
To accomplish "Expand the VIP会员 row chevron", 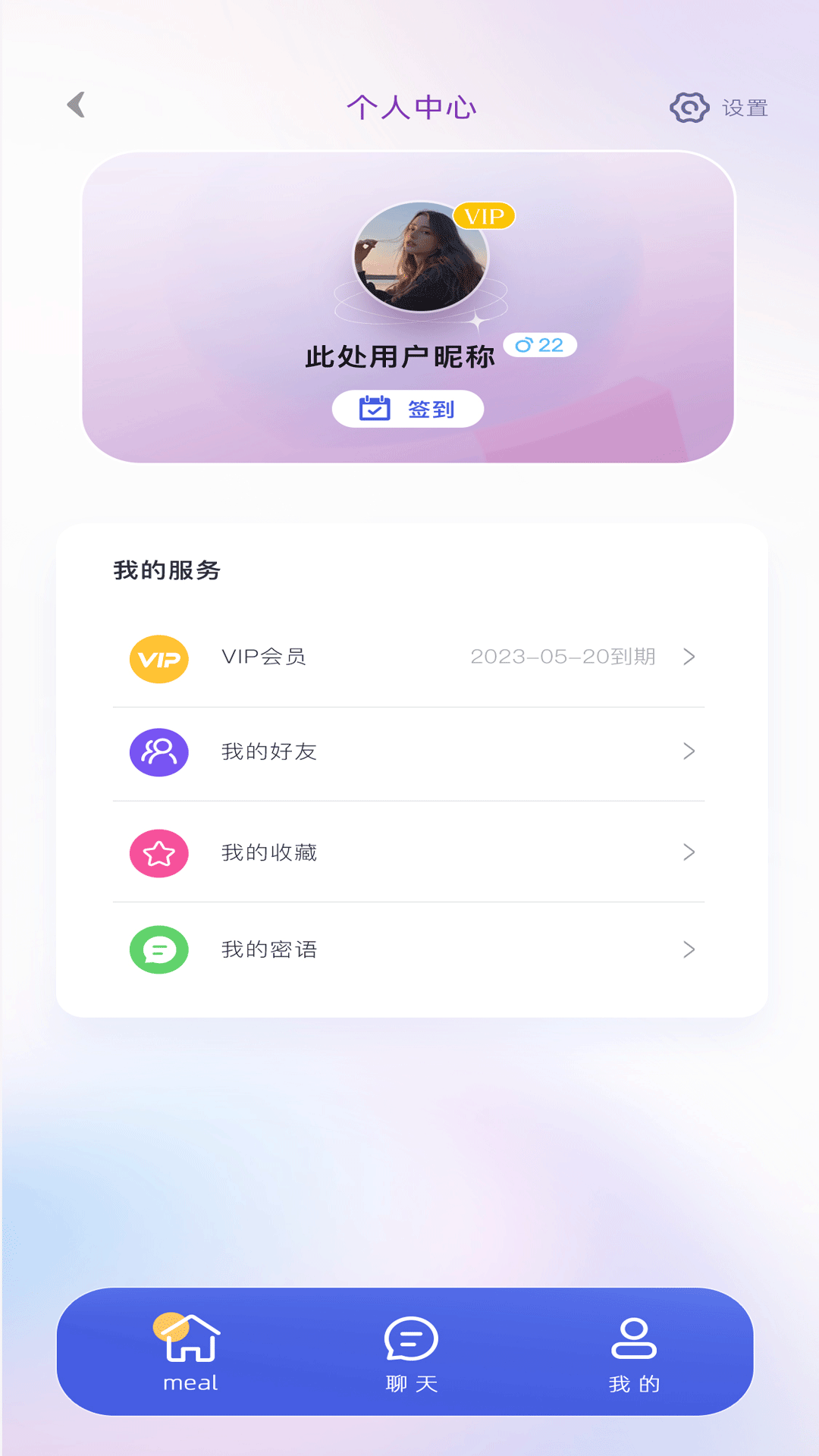I will click(689, 657).
